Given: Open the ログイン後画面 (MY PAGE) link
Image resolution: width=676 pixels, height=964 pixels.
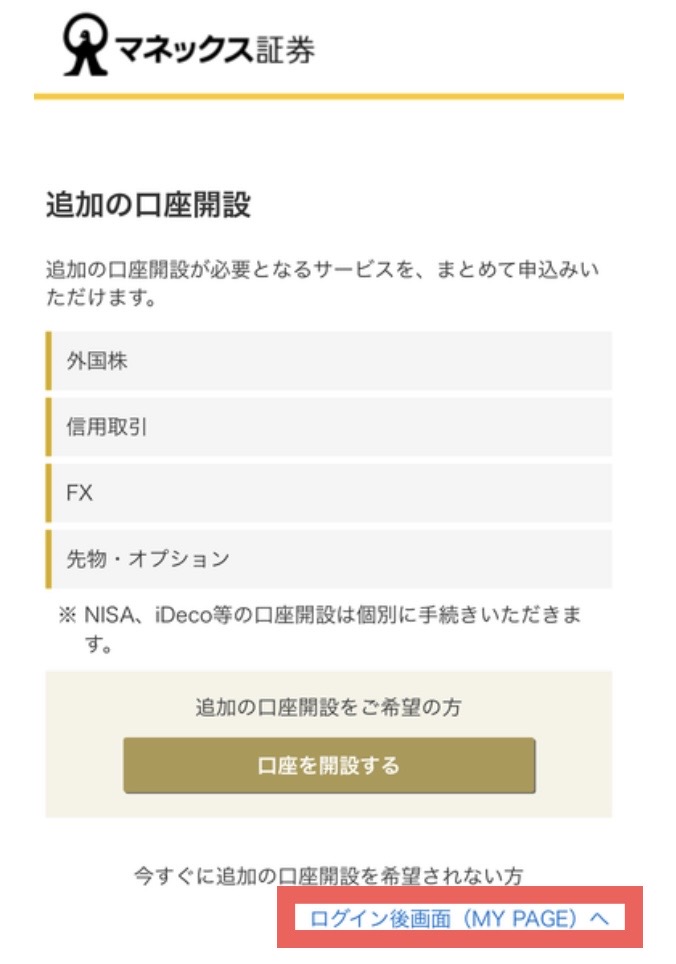Looking at the screenshot, I should [x=459, y=918].
